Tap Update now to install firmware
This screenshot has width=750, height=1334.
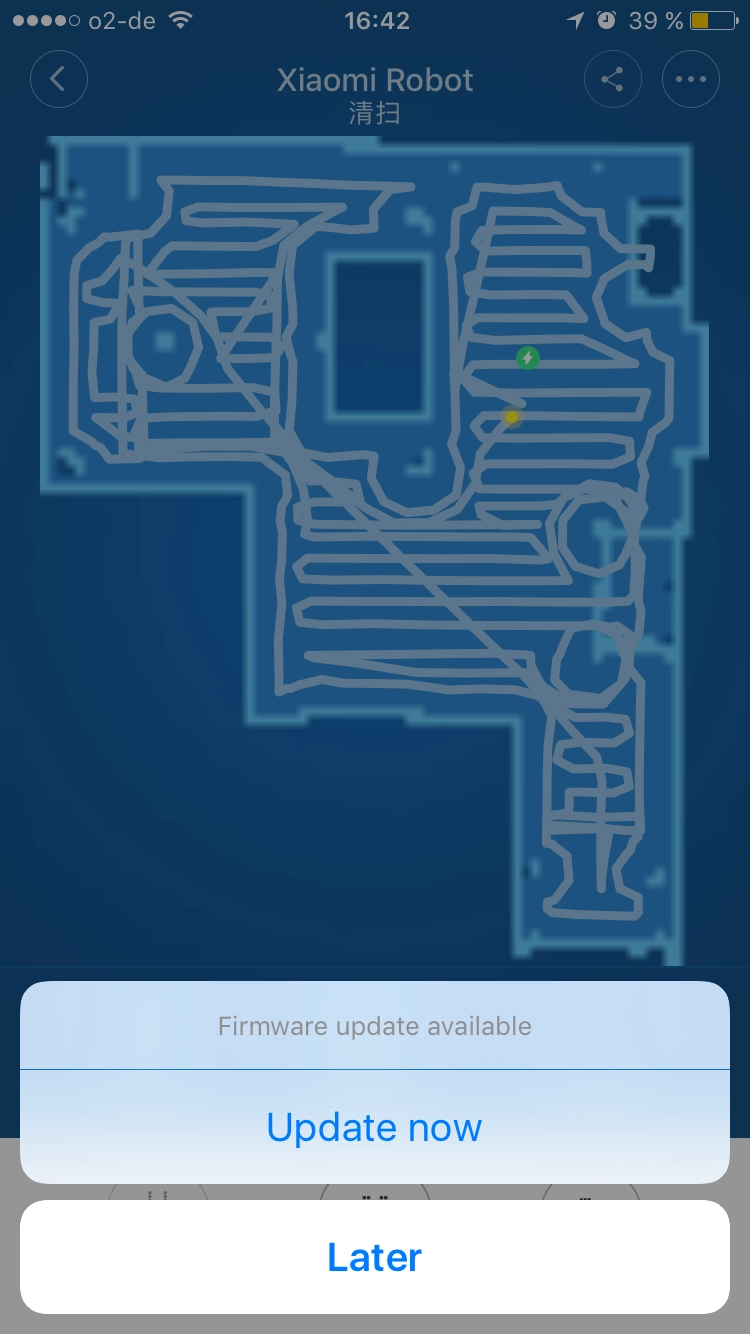pos(374,1127)
